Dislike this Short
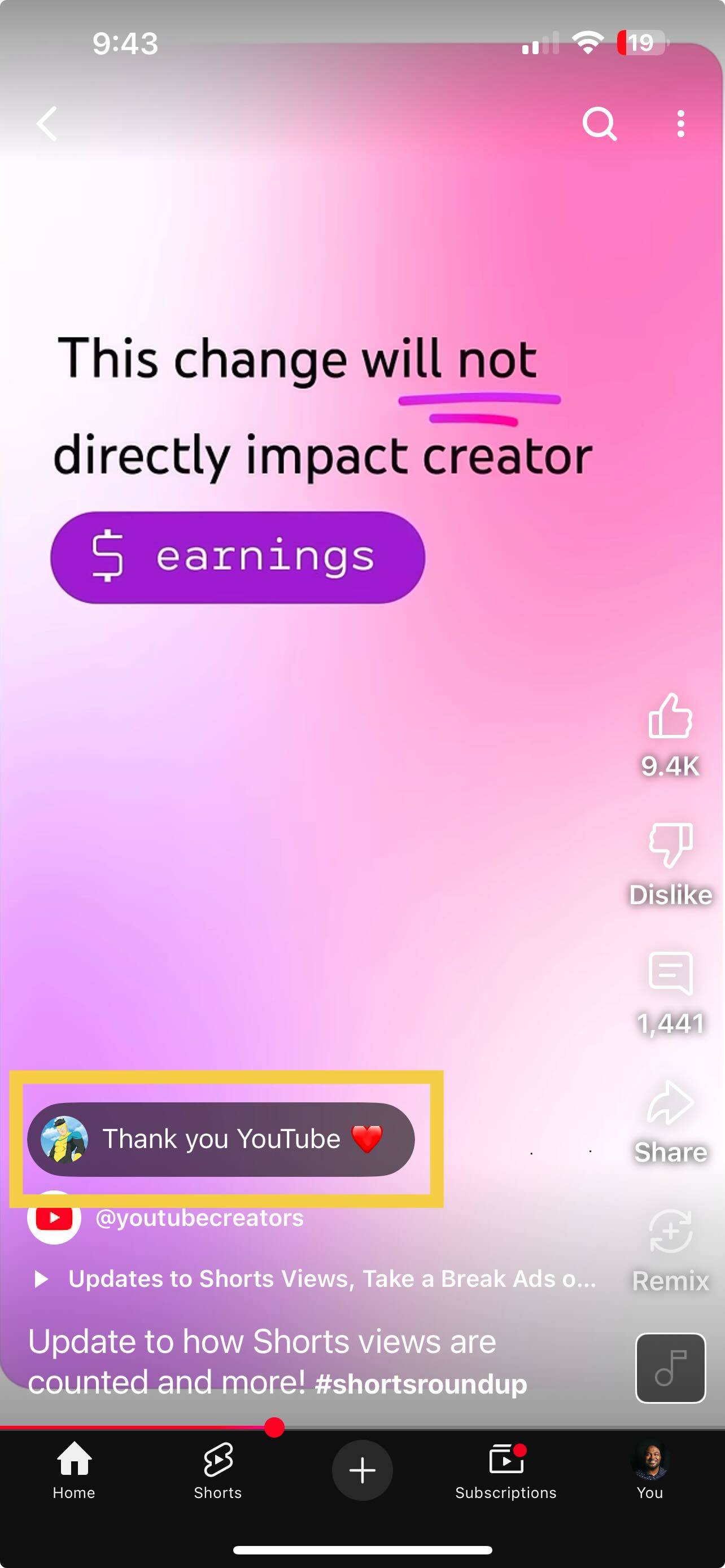 coord(670,845)
